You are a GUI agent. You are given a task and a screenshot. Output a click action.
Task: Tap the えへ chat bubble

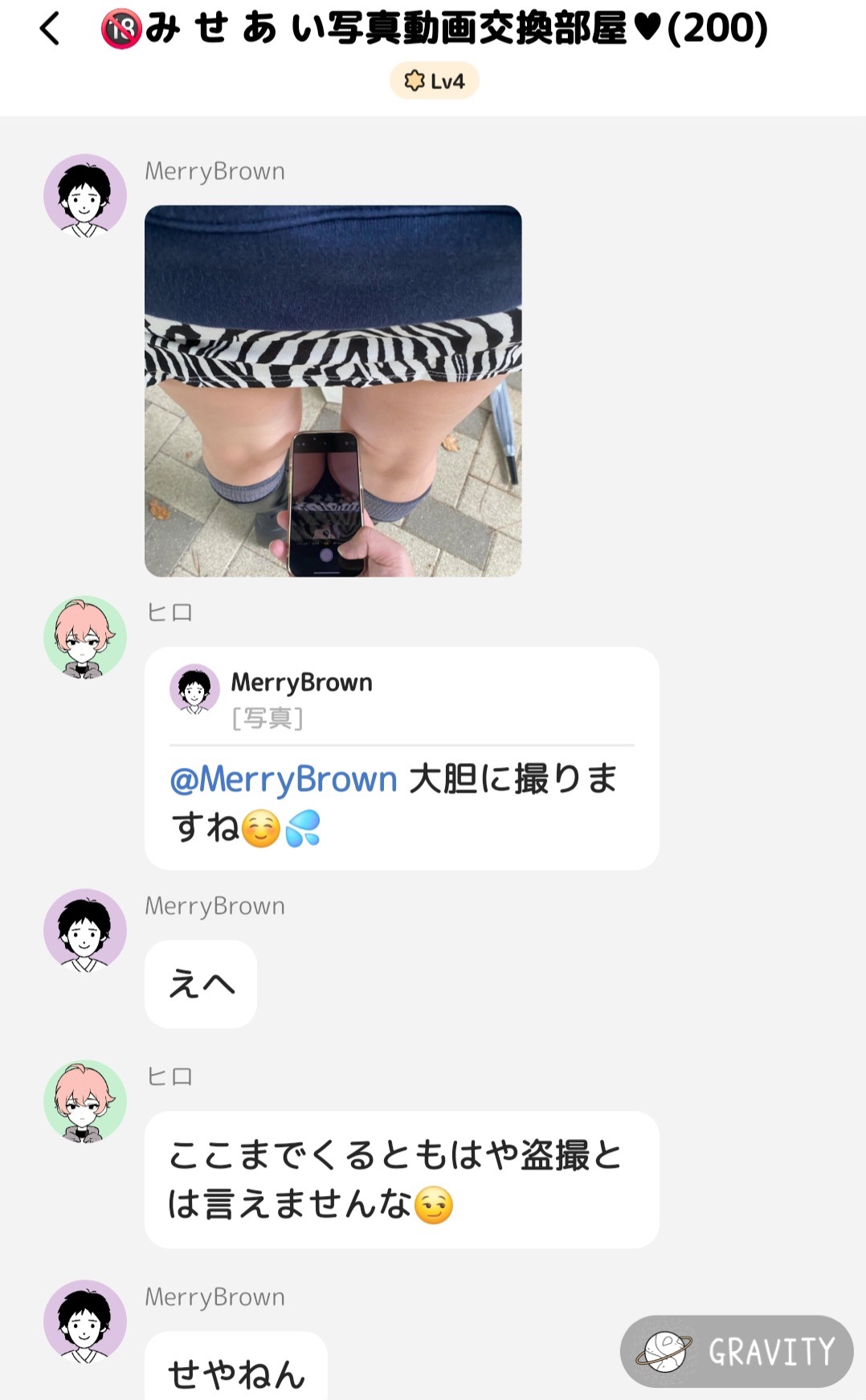(199, 984)
